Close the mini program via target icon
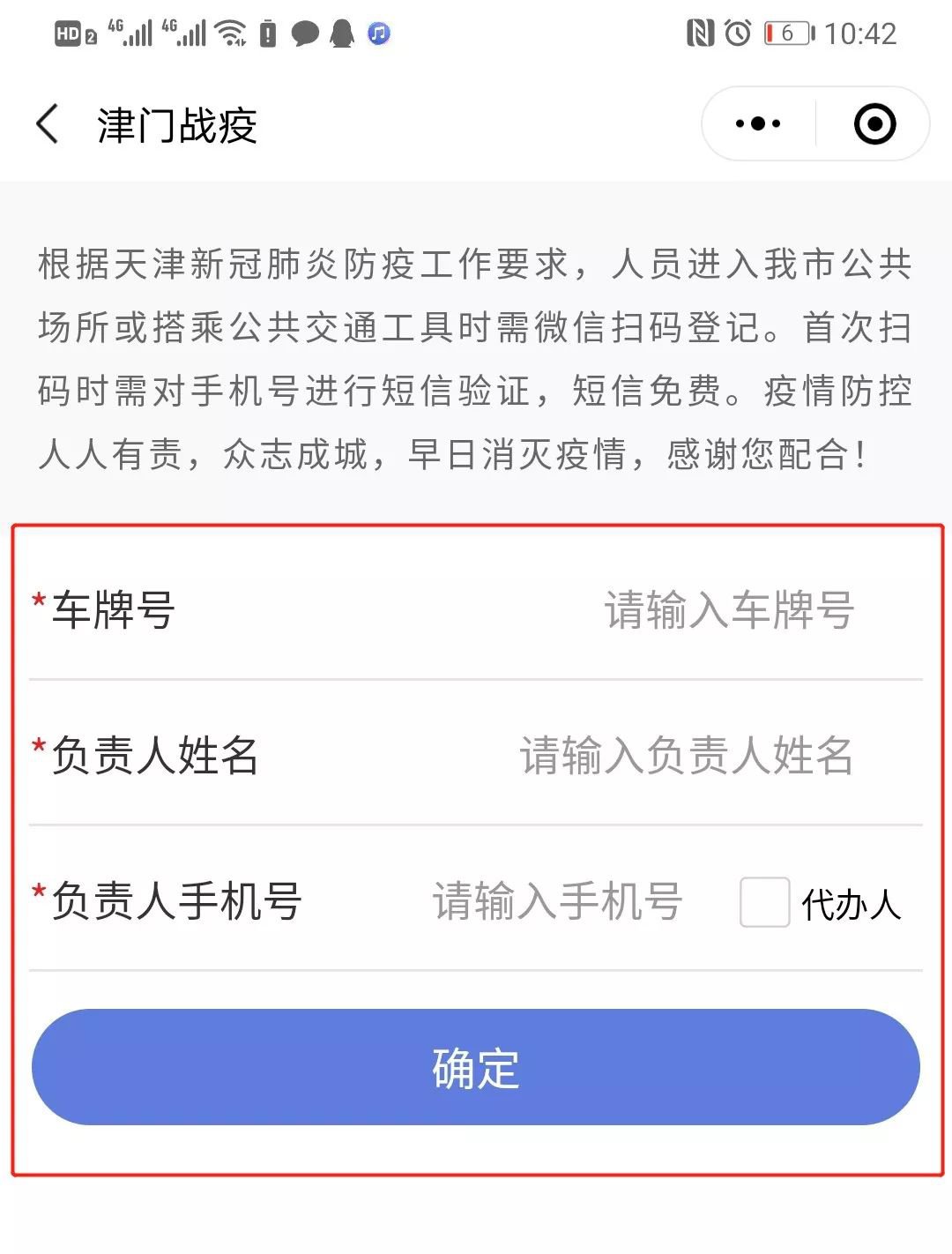Image resolution: width=952 pixels, height=1254 pixels. point(874,124)
